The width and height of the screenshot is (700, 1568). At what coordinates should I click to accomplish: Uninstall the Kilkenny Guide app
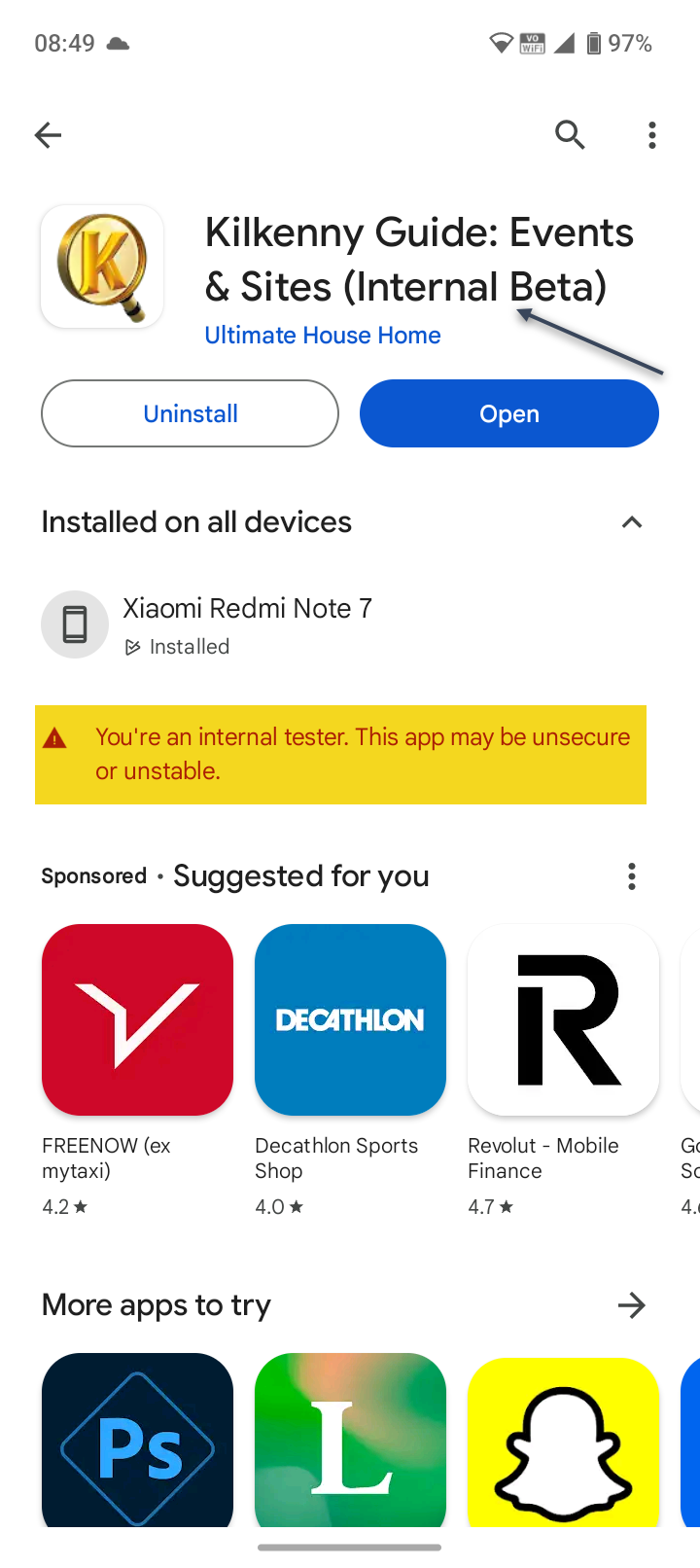pyautogui.click(x=190, y=413)
